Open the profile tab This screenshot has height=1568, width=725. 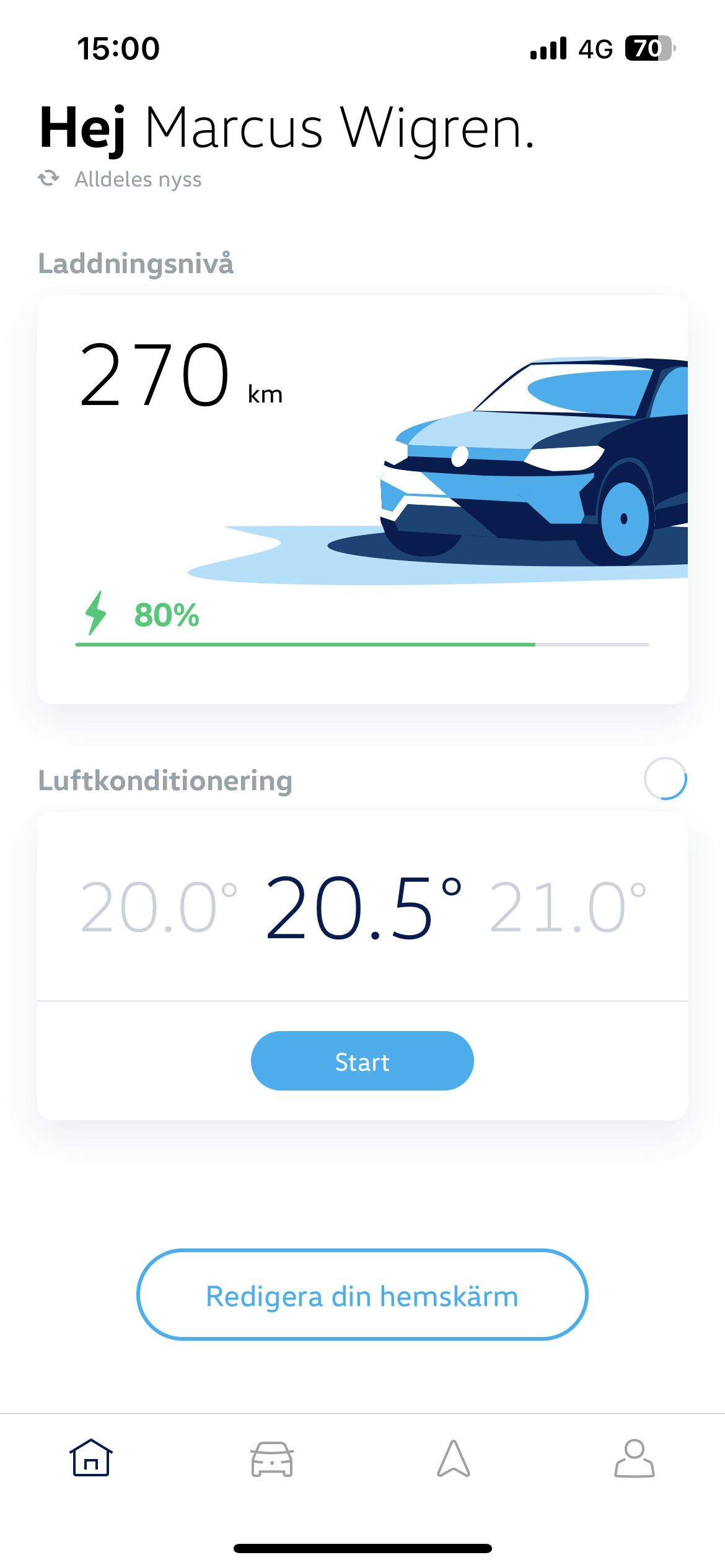634,1458
